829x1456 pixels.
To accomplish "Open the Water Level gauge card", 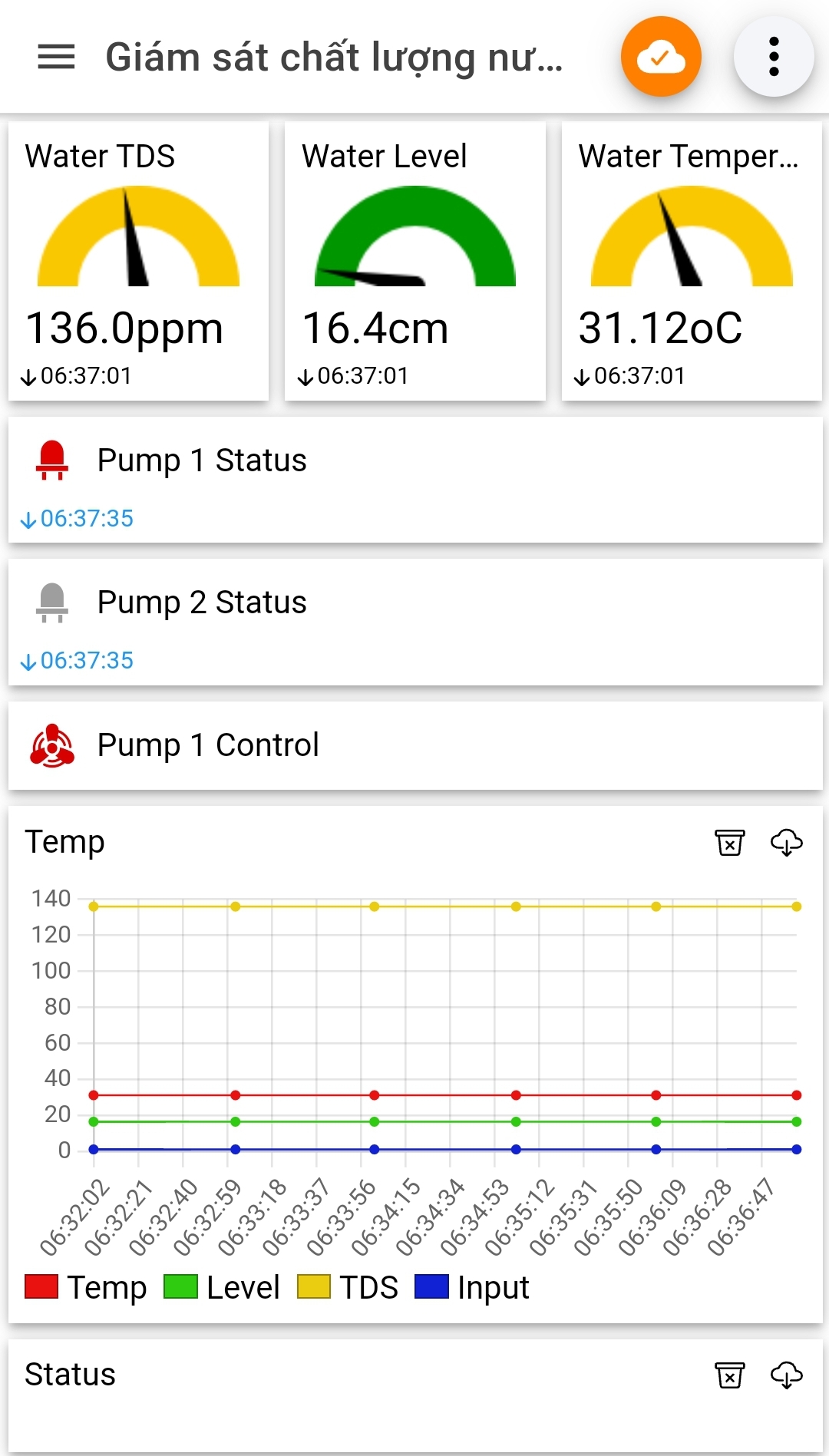I will click(415, 261).
